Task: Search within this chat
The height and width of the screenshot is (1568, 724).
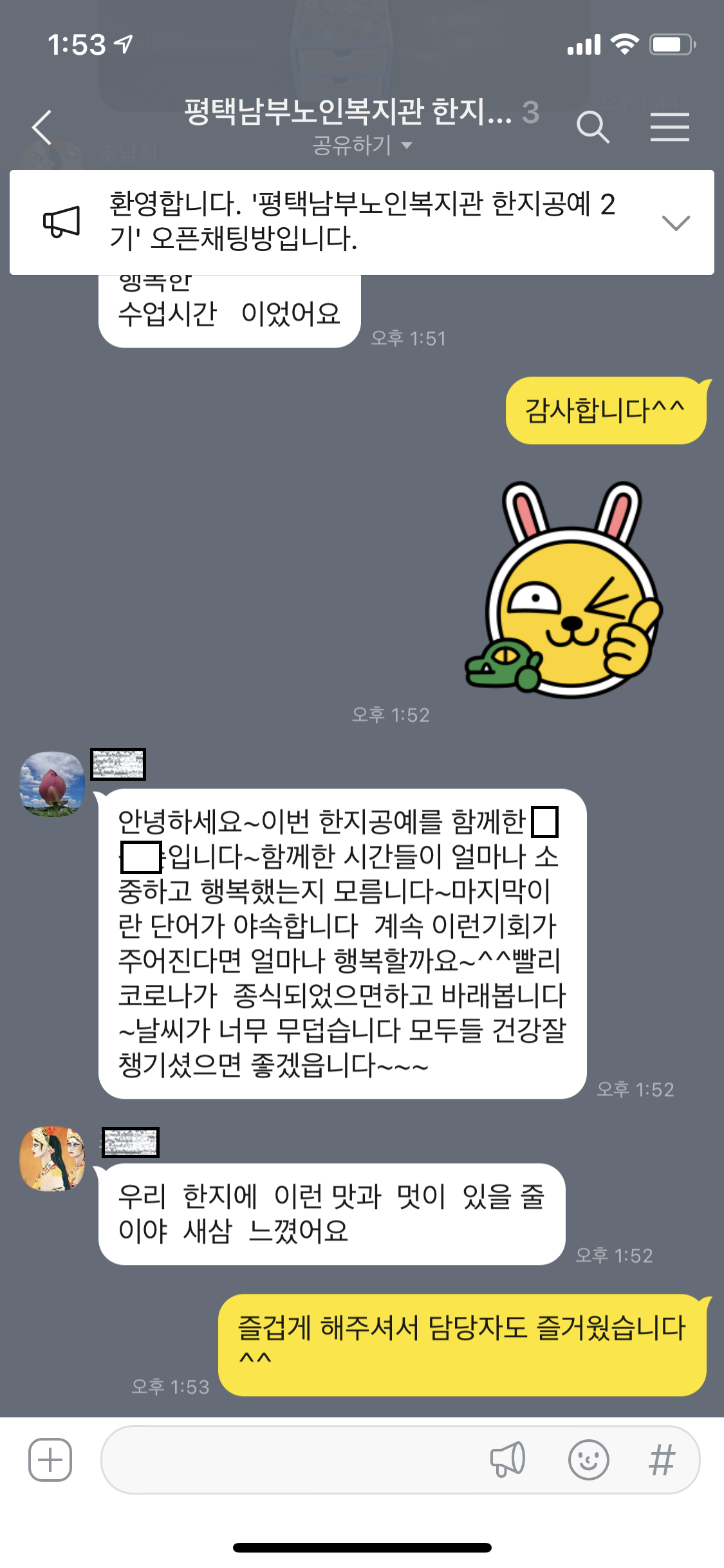Action: (x=593, y=127)
